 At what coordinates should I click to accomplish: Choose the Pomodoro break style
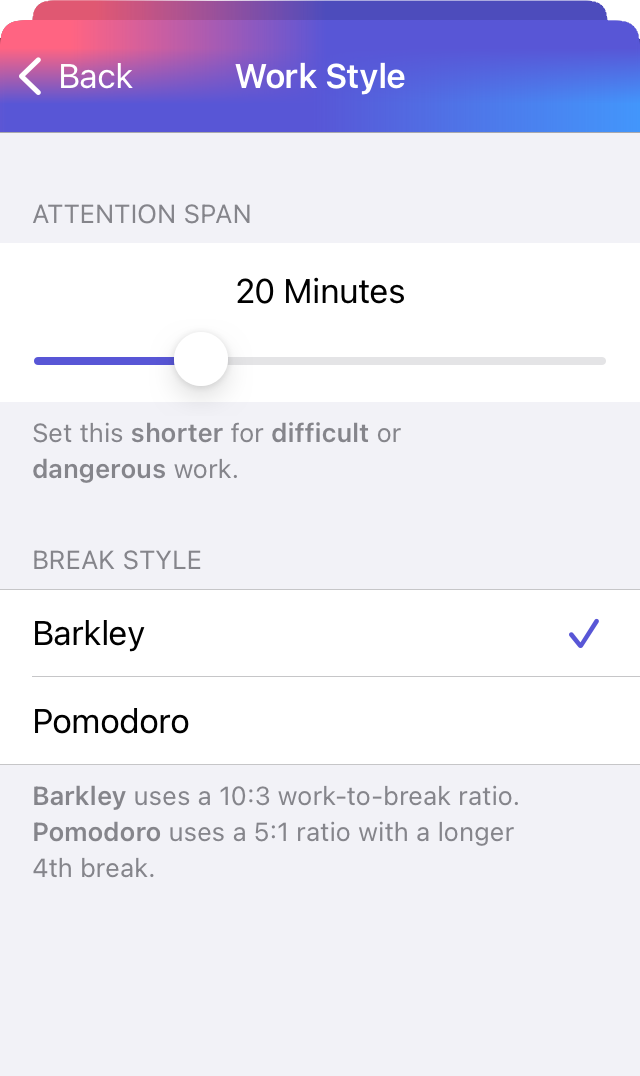pyautogui.click(x=320, y=721)
